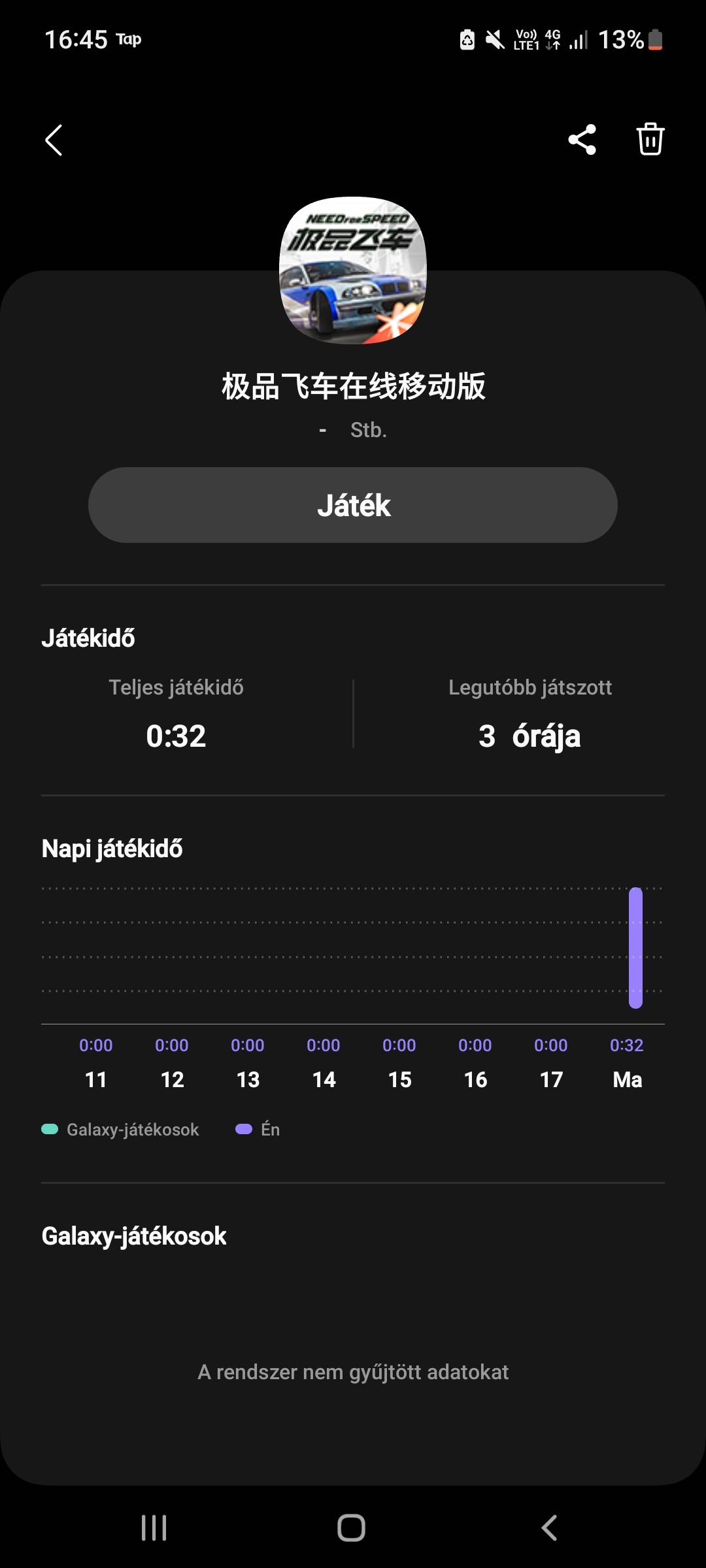Open recent apps from the navigation bar
Image resolution: width=706 pixels, height=1568 pixels.
pos(154,1527)
